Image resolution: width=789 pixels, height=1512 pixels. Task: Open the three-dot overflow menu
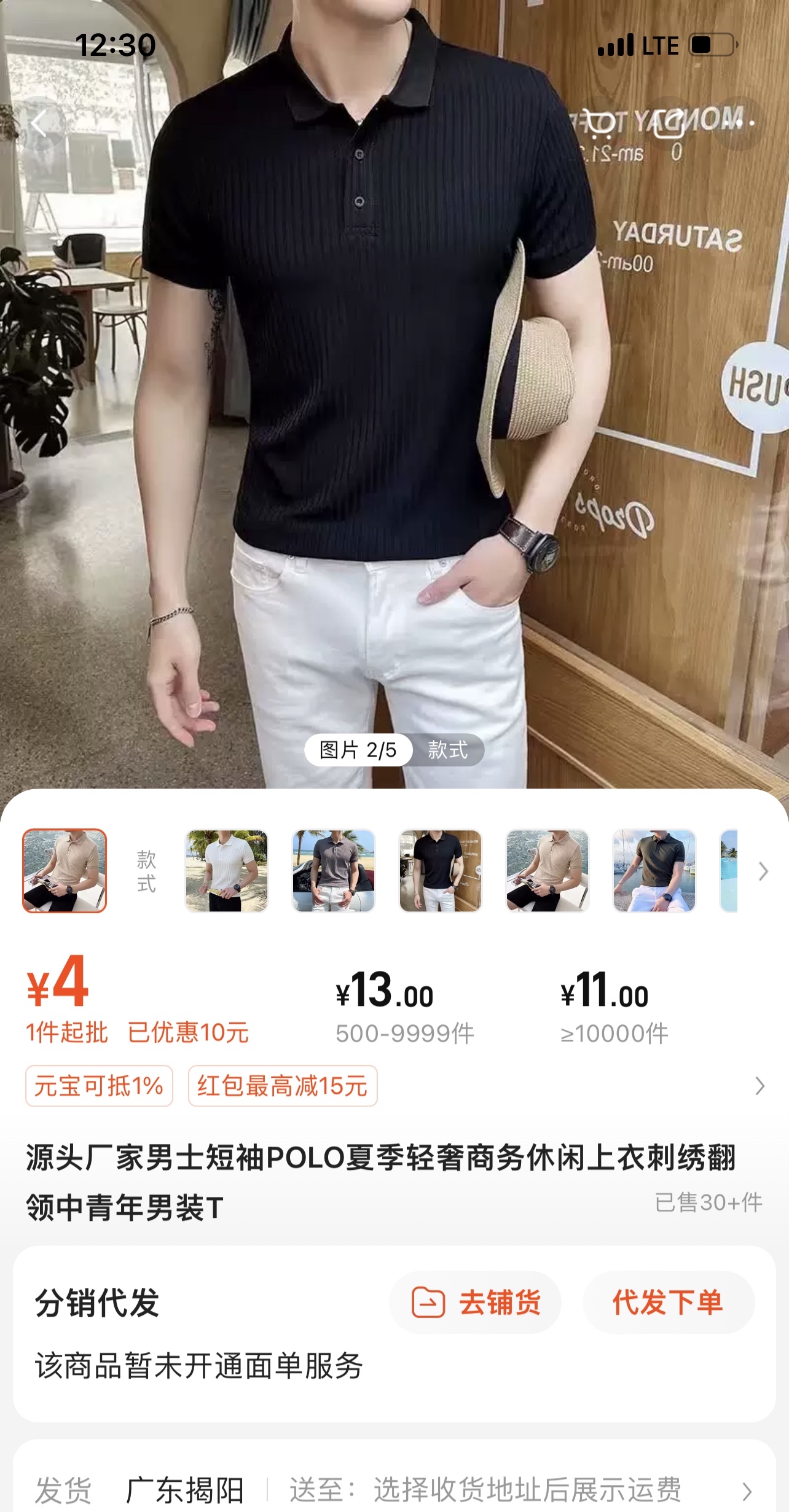tap(739, 124)
